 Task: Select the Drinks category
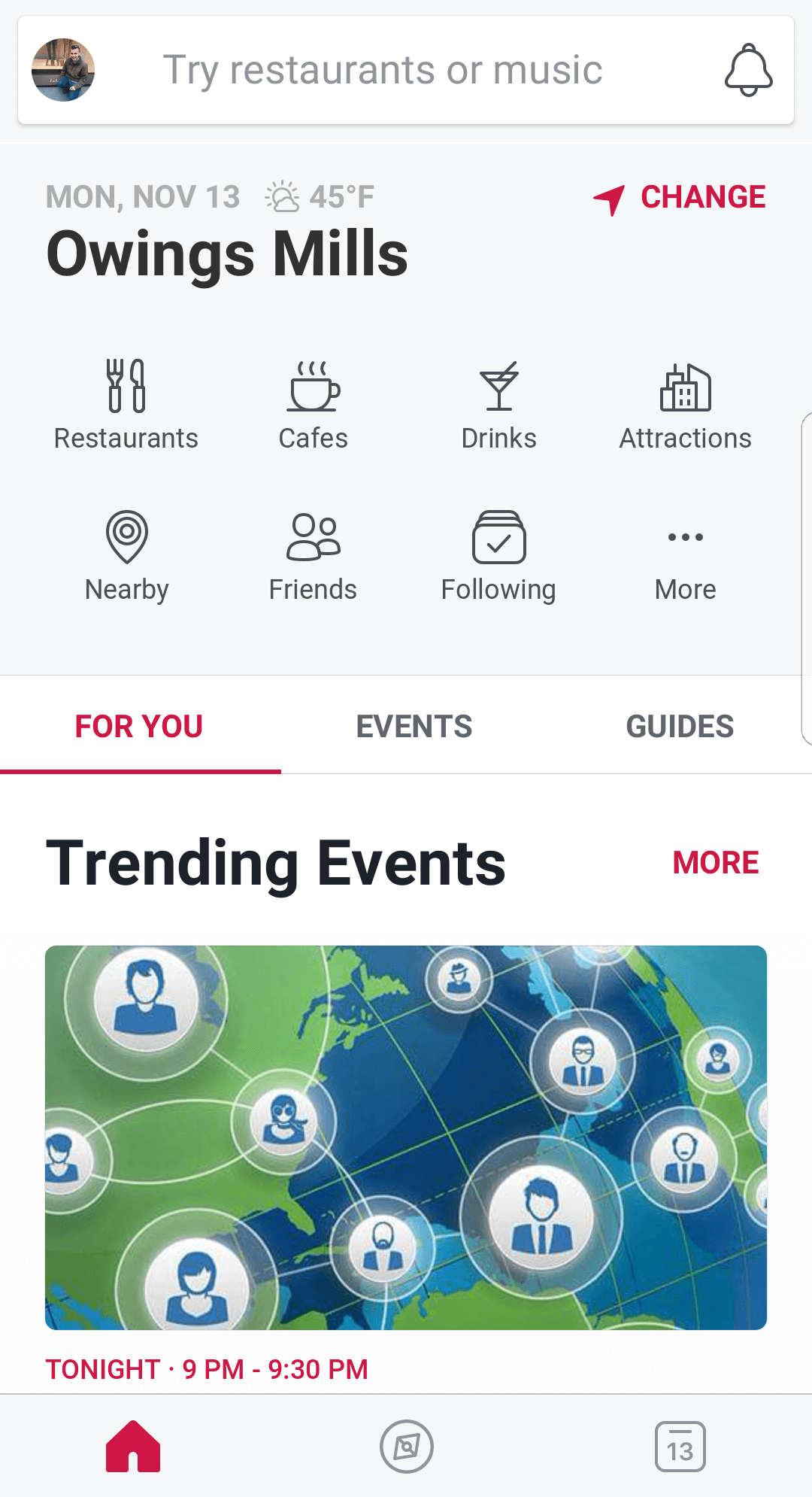[498, 405]
